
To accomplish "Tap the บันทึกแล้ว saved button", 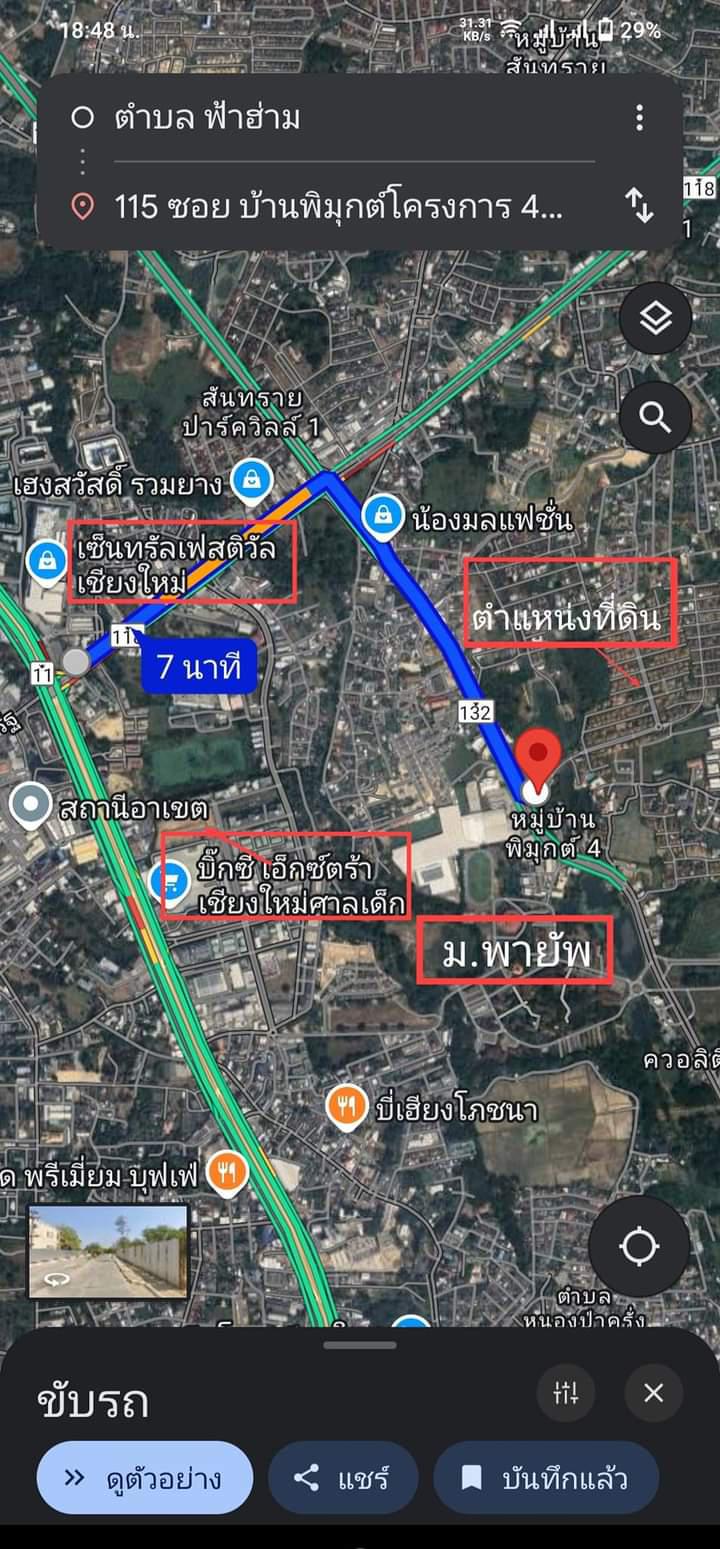I will (546, 1478).
